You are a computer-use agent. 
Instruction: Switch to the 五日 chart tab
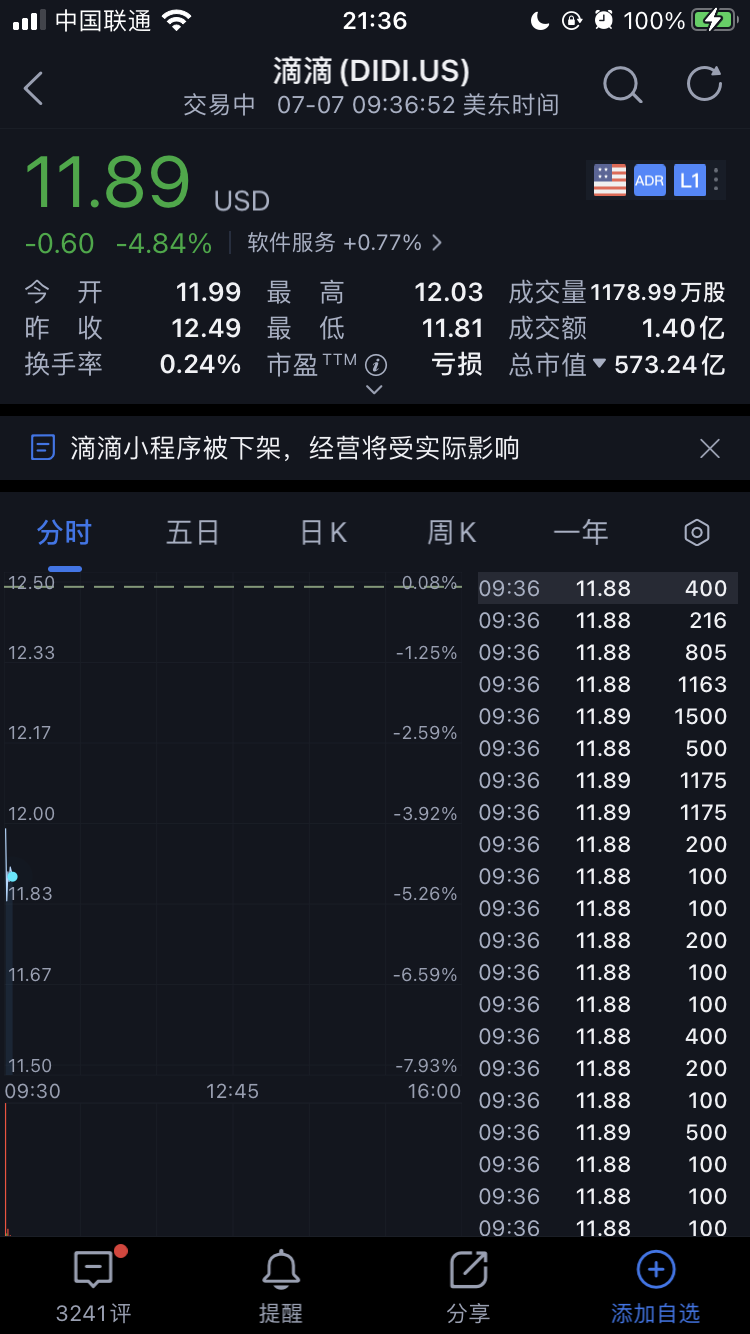(x=192, y=533)
